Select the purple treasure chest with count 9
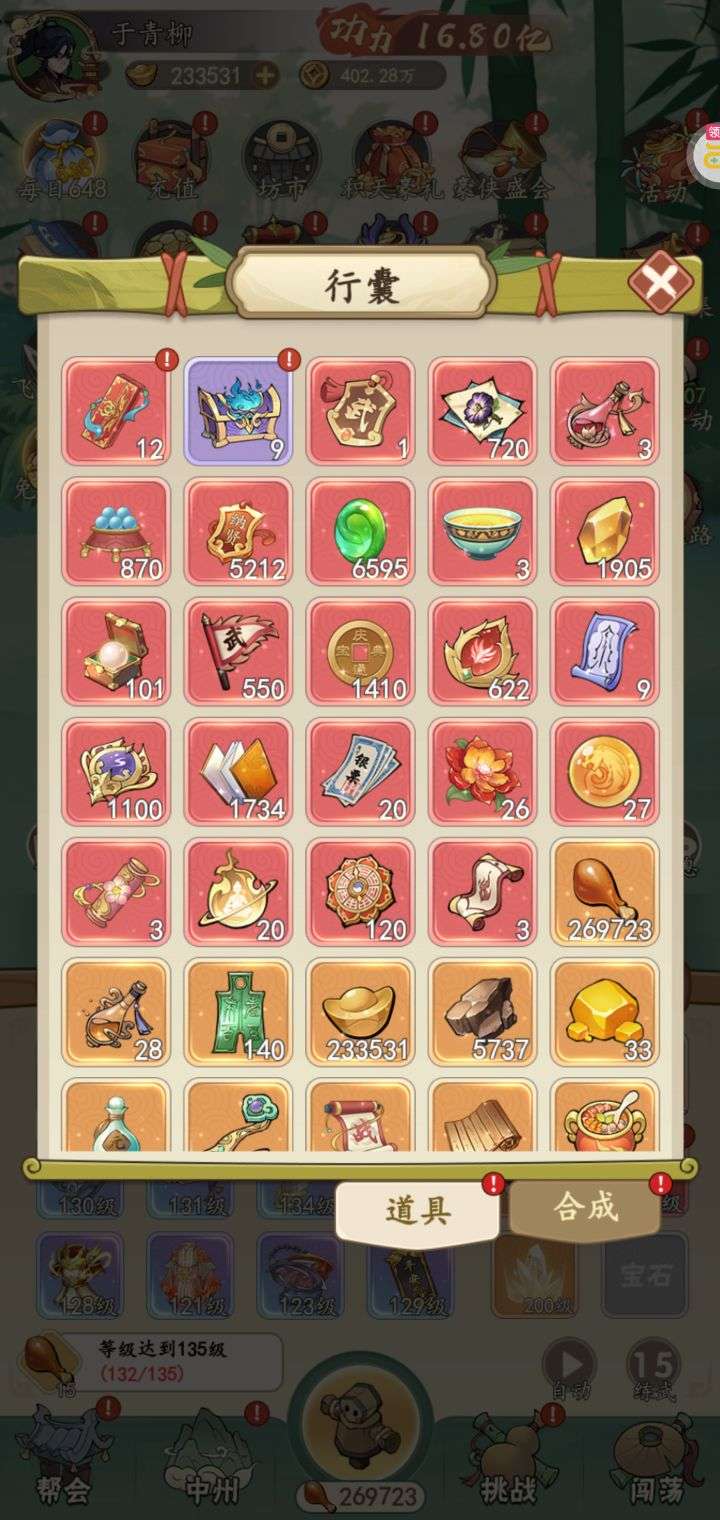Screen dimensions: 720x1520 238,411
